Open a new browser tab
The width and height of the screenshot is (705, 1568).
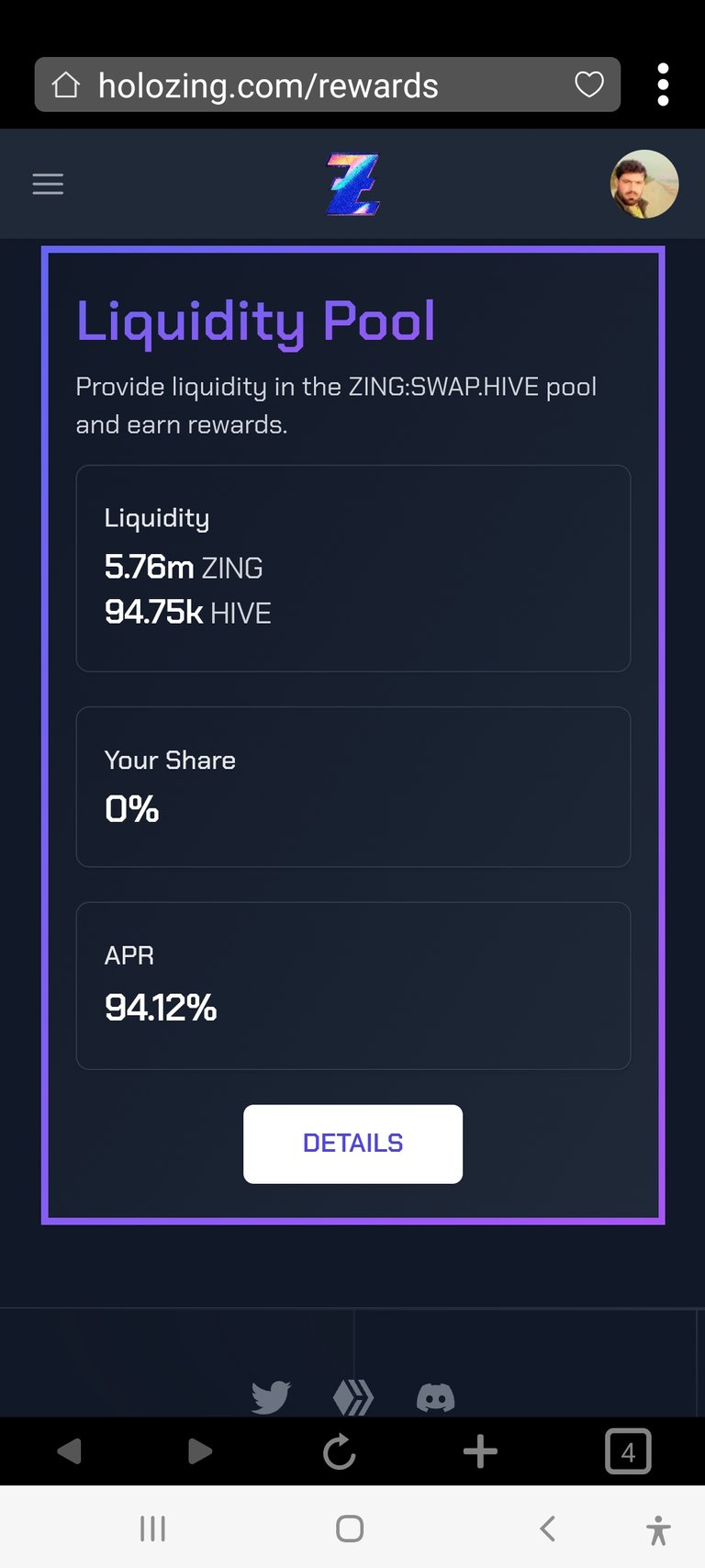480,1451
